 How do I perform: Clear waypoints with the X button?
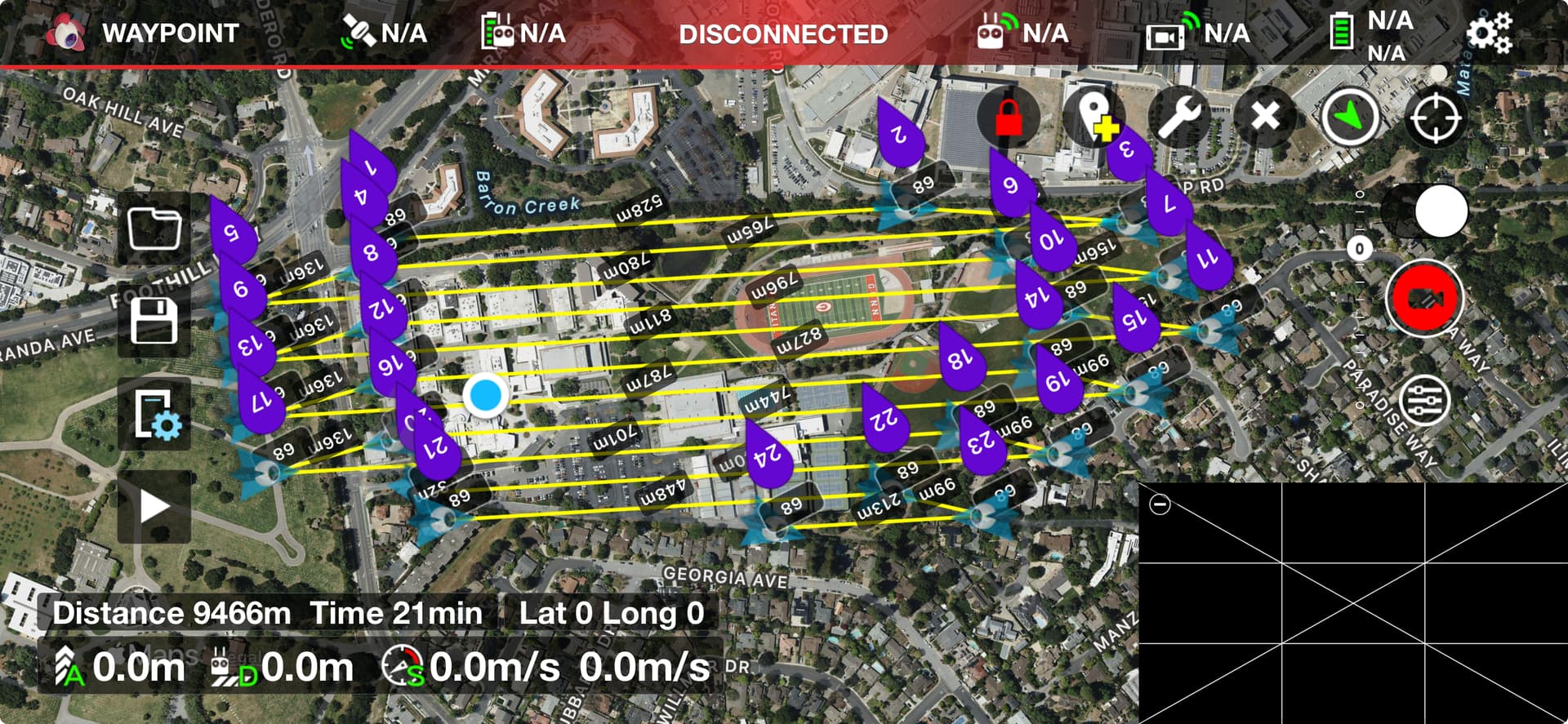tap(1265, 117)
